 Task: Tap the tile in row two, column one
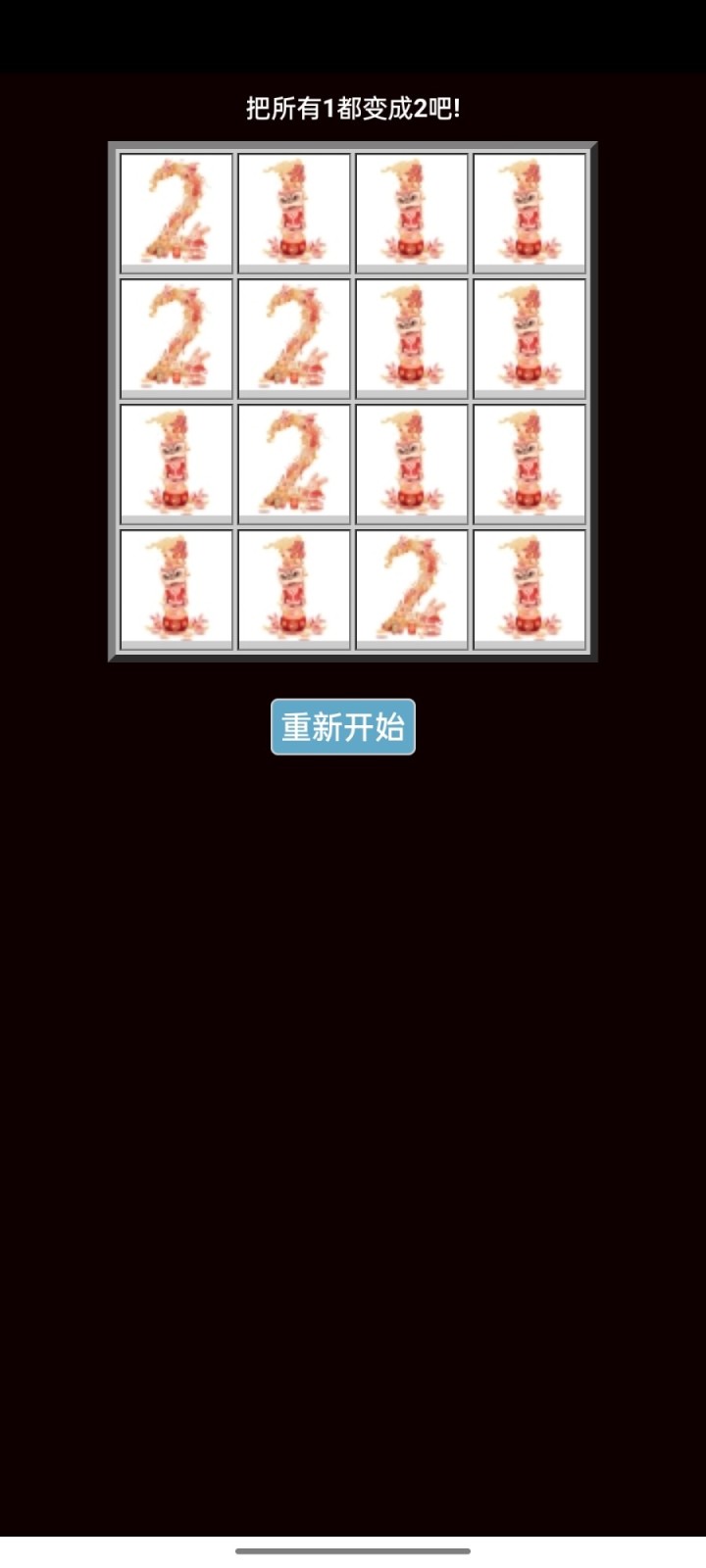click(x=176, y=338)
